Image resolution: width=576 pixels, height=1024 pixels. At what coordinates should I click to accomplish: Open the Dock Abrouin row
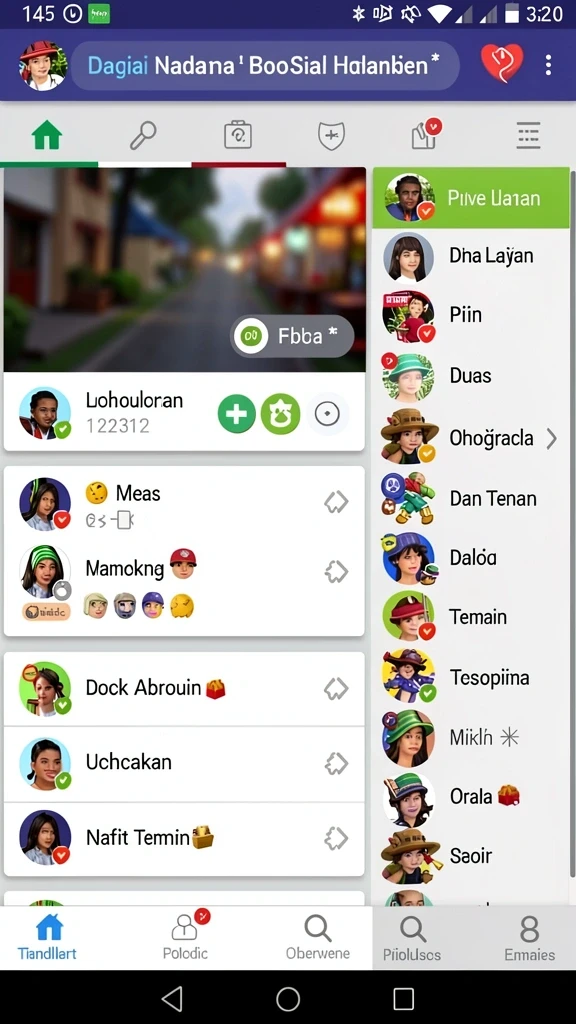(x=184, y=688)
